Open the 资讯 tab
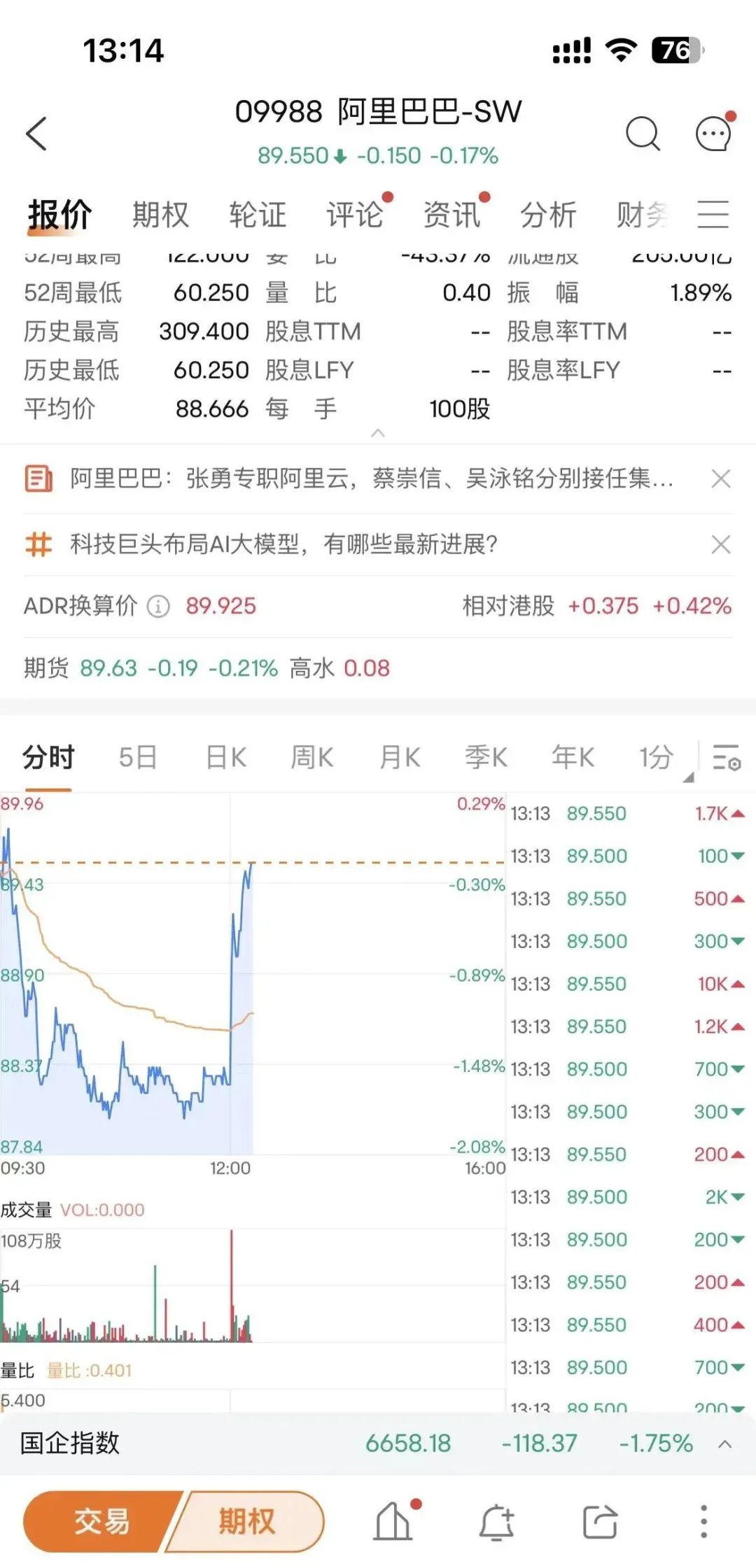This screenshot has width=756, height=1568. pos(451,214)
